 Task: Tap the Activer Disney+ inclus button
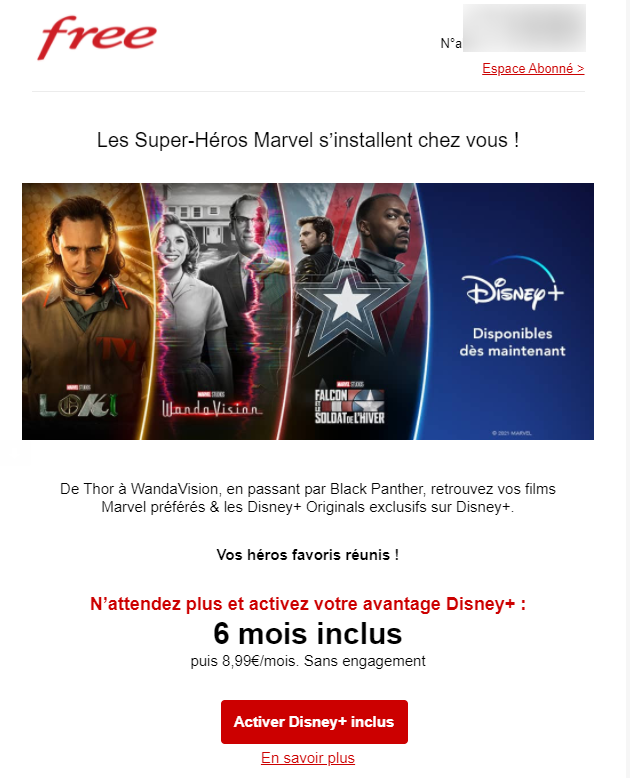314,721
